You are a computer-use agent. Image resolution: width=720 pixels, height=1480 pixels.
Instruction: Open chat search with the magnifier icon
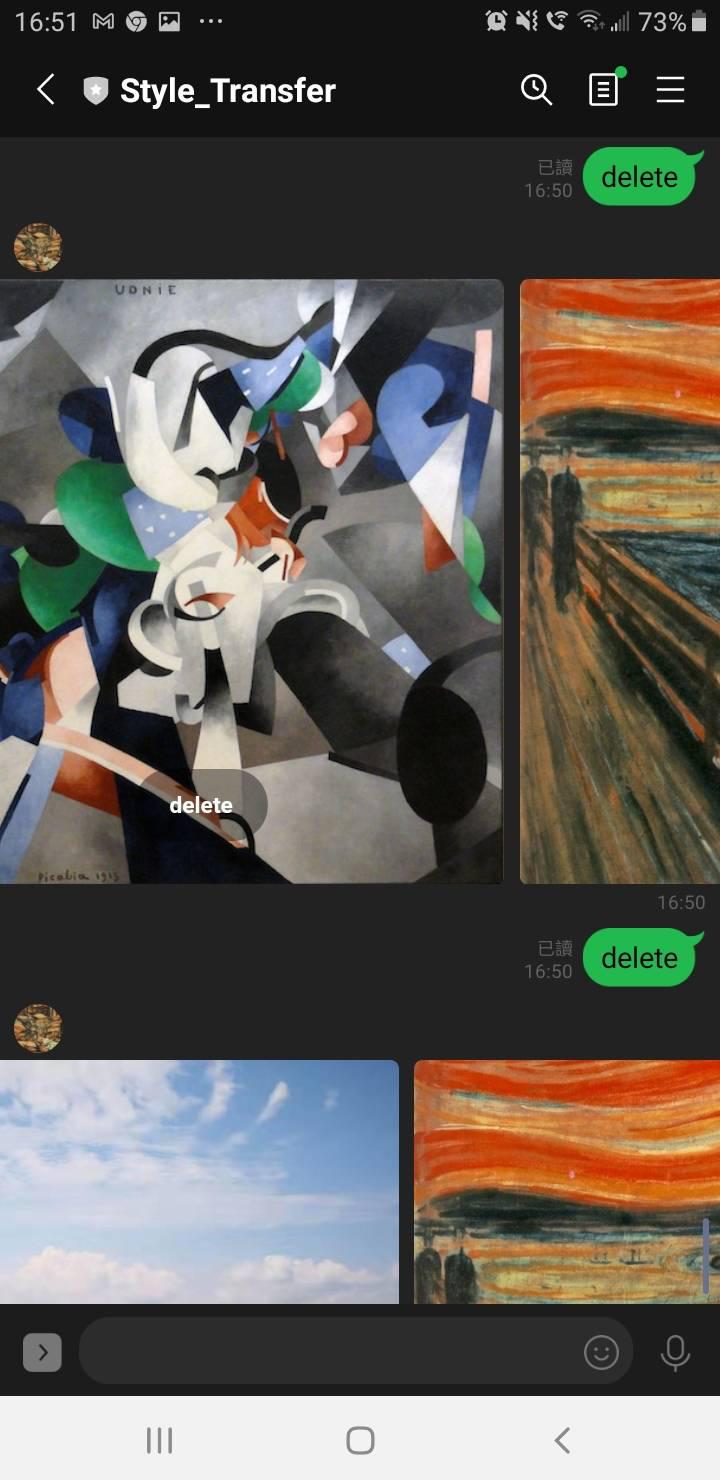coord(537,90)
